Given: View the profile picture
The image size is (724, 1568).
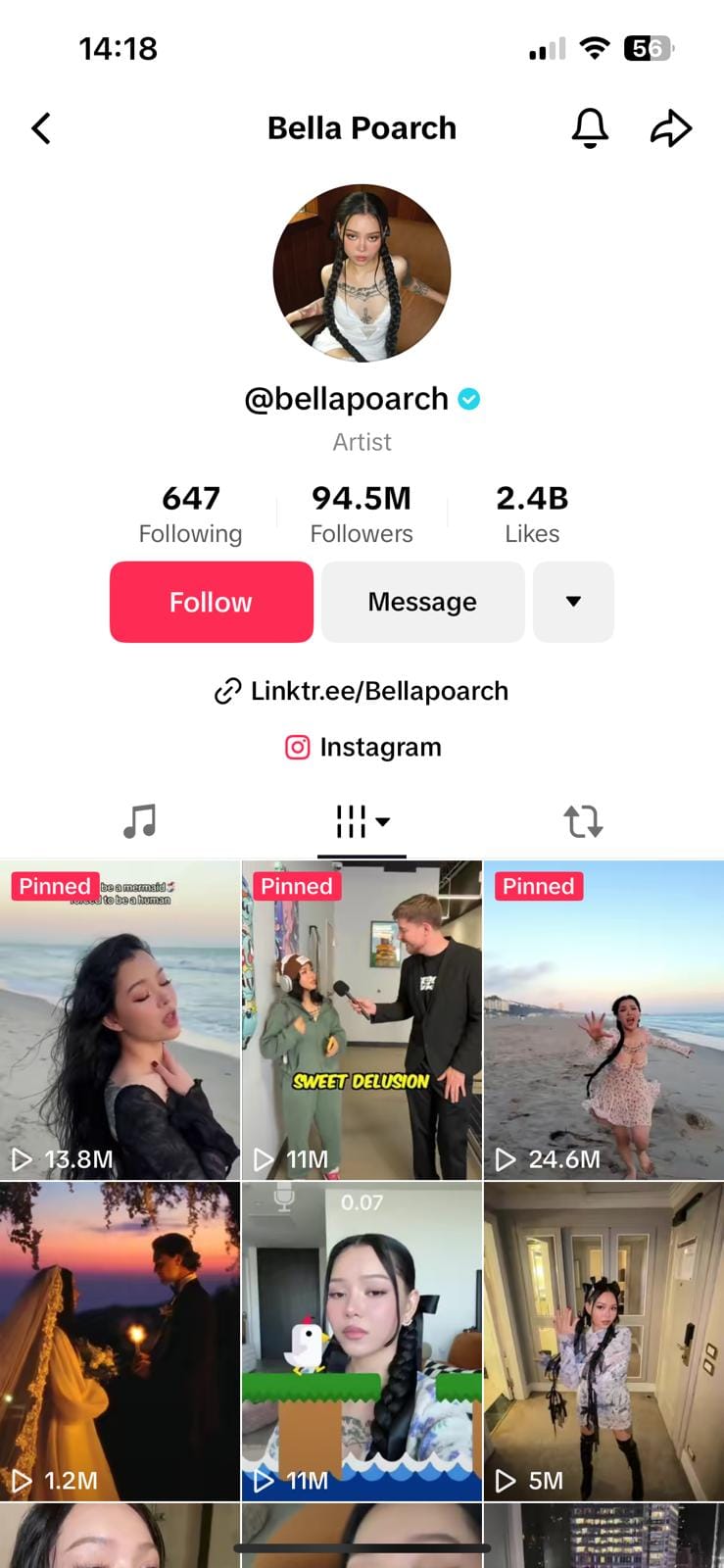Looking at the screenshot, I should click(362, 273).
